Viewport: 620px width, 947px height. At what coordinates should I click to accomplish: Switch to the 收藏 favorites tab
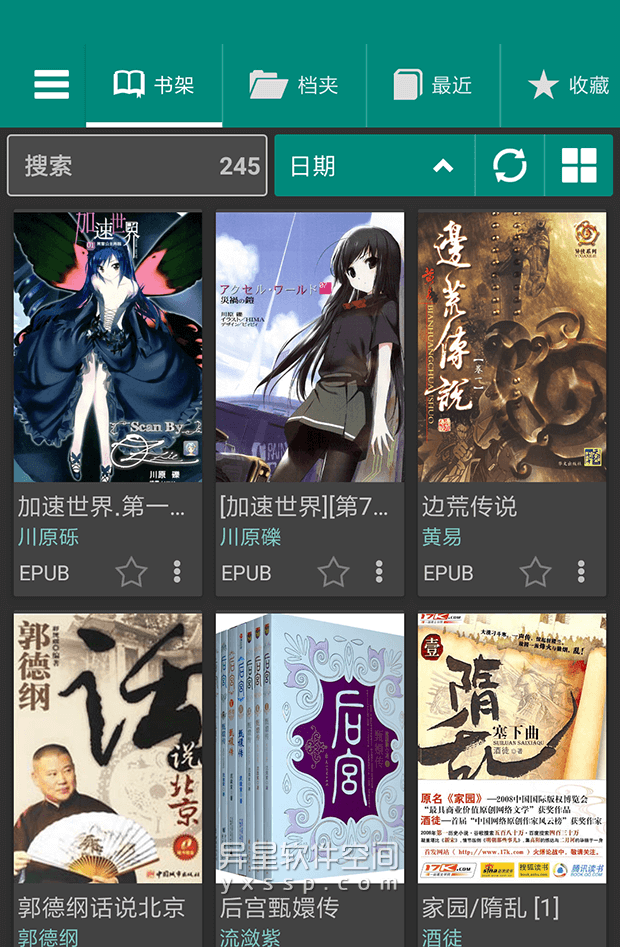(x=568, y=85)
